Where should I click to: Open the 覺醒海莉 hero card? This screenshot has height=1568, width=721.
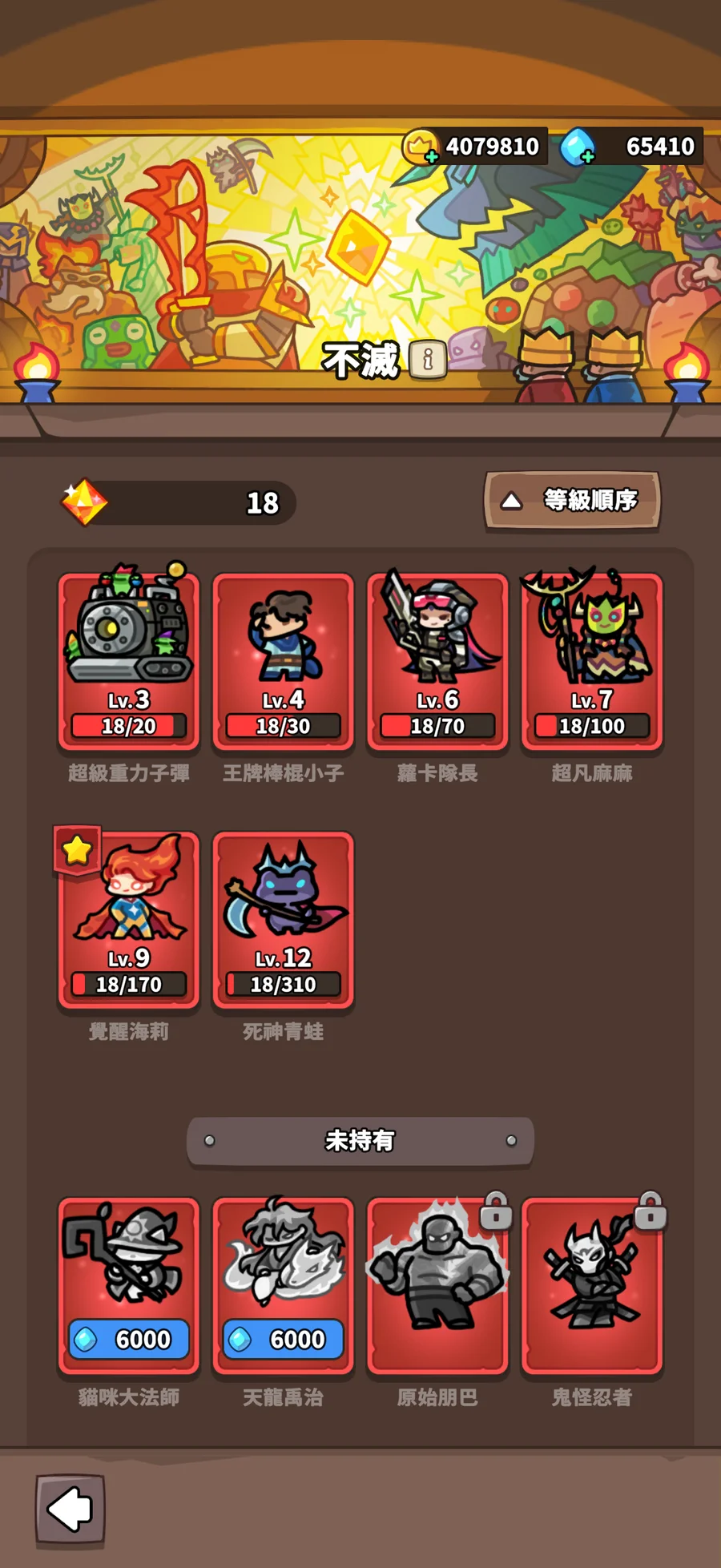(129, 919)
